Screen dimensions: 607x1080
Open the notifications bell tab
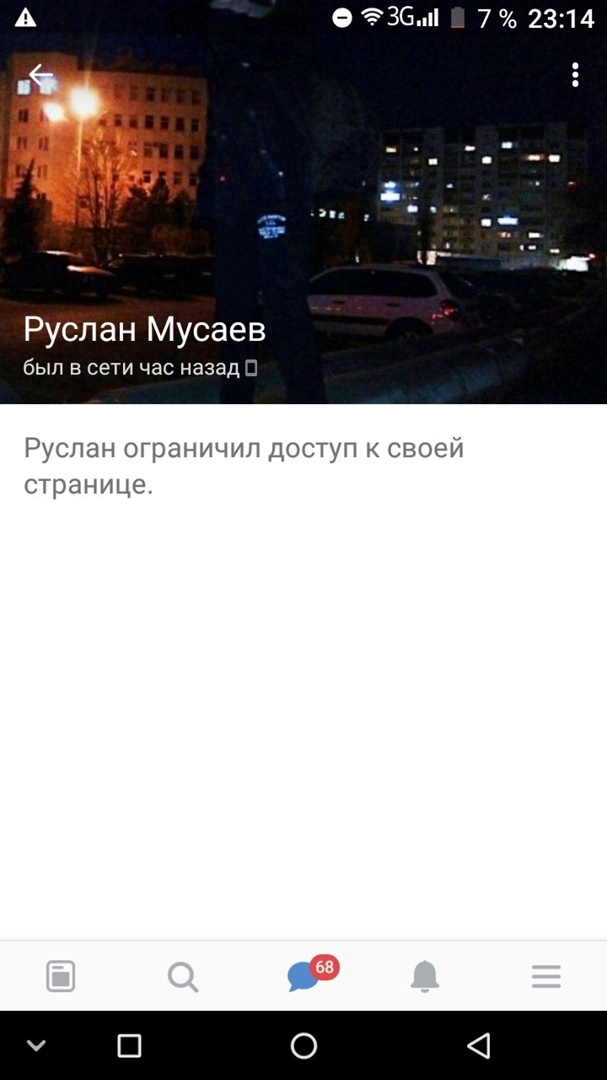coord(425,976)
